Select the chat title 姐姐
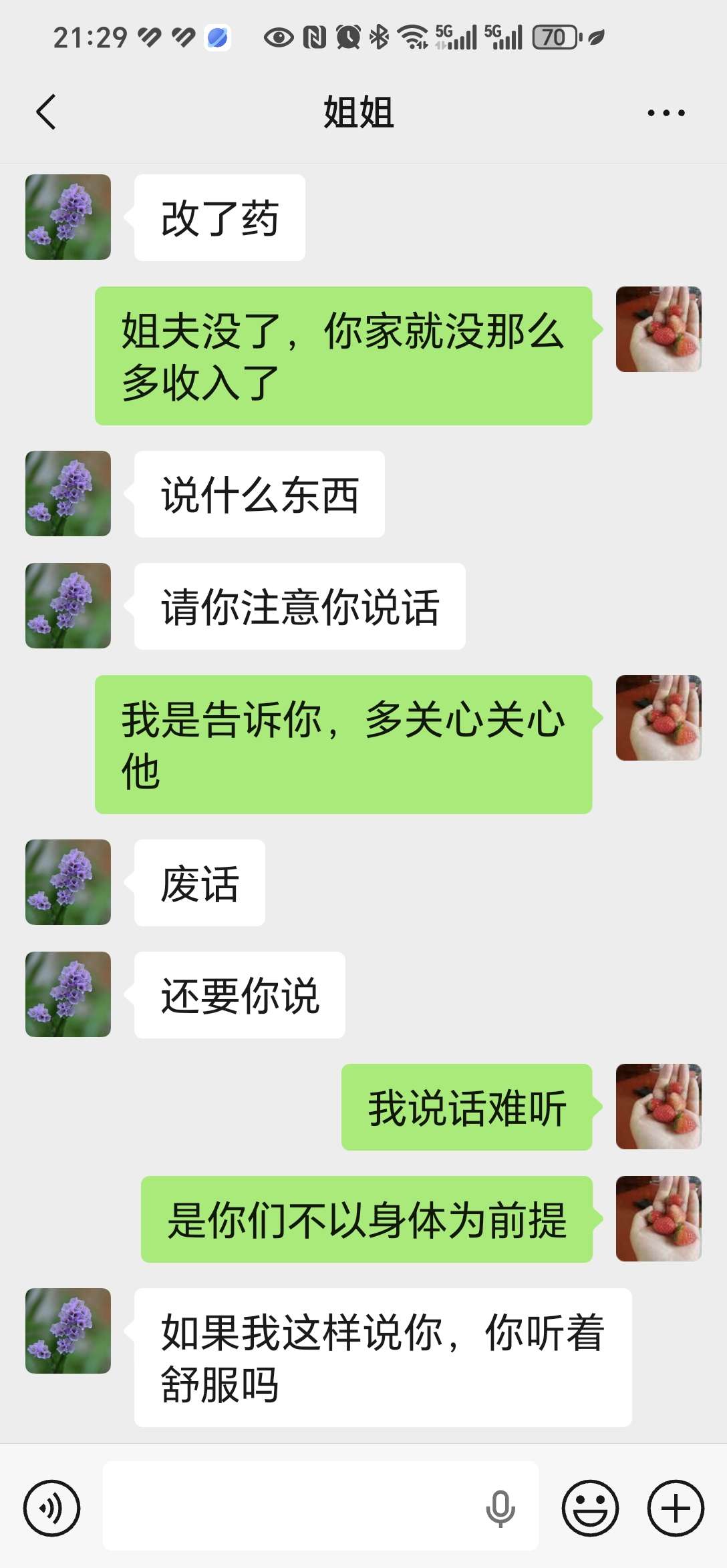 (357, 112)
